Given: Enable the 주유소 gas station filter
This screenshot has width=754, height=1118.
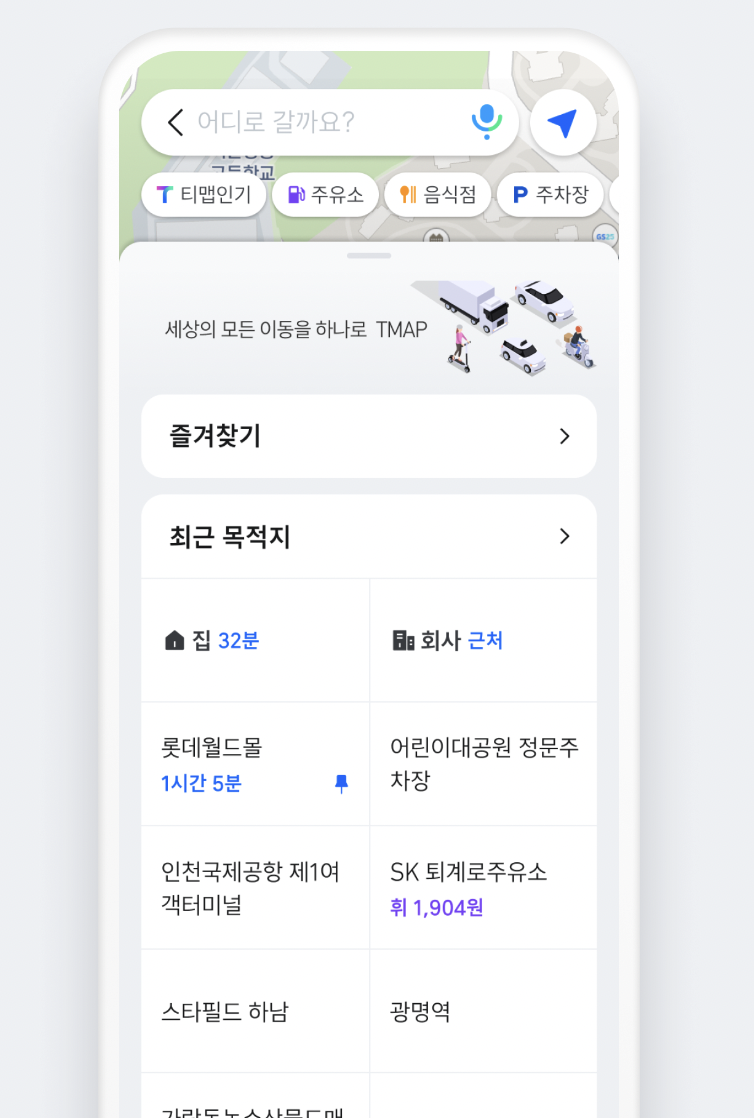Looking at the screenshot, I should 325,194.
